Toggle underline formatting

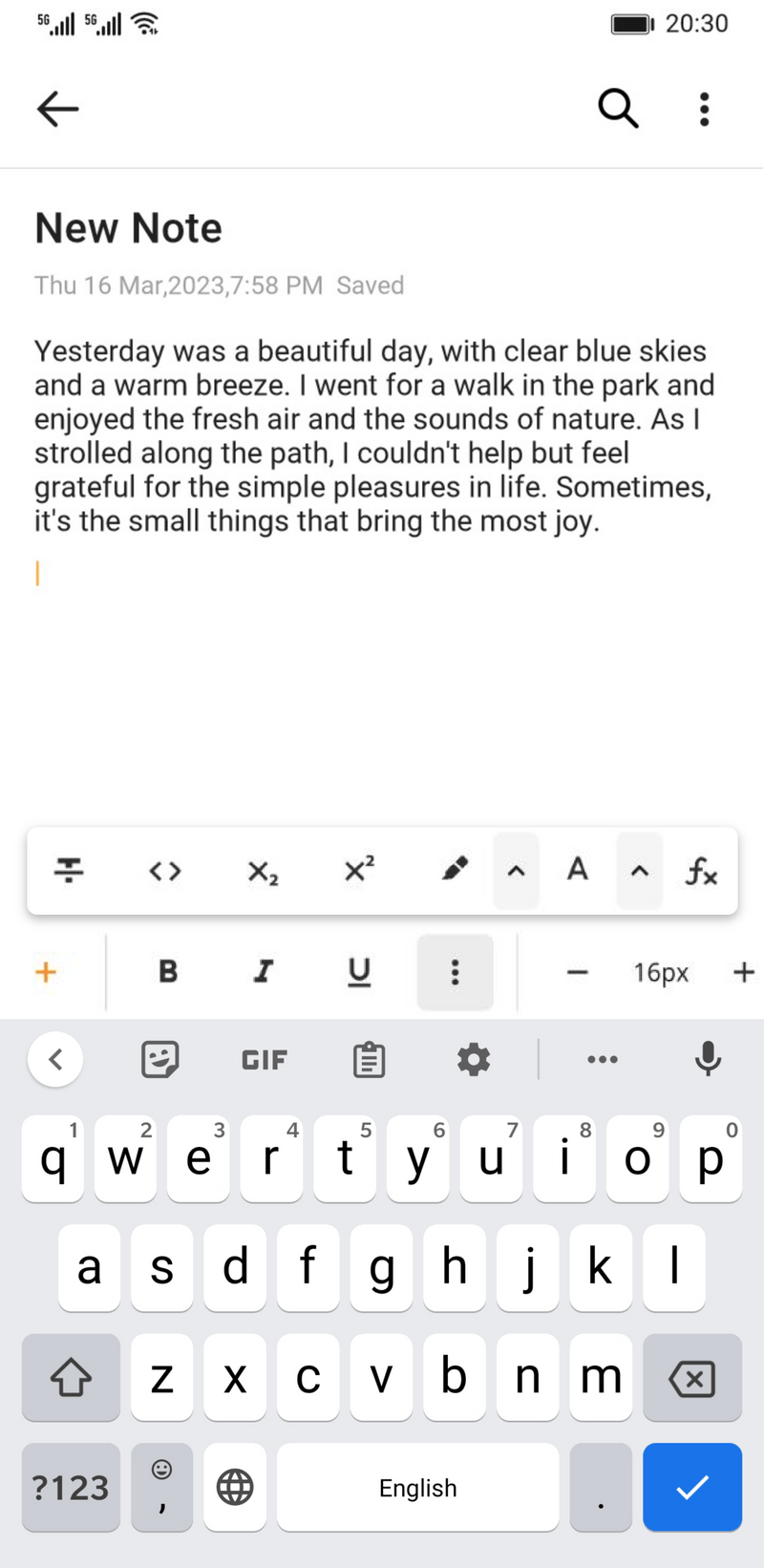click(359, 971)
